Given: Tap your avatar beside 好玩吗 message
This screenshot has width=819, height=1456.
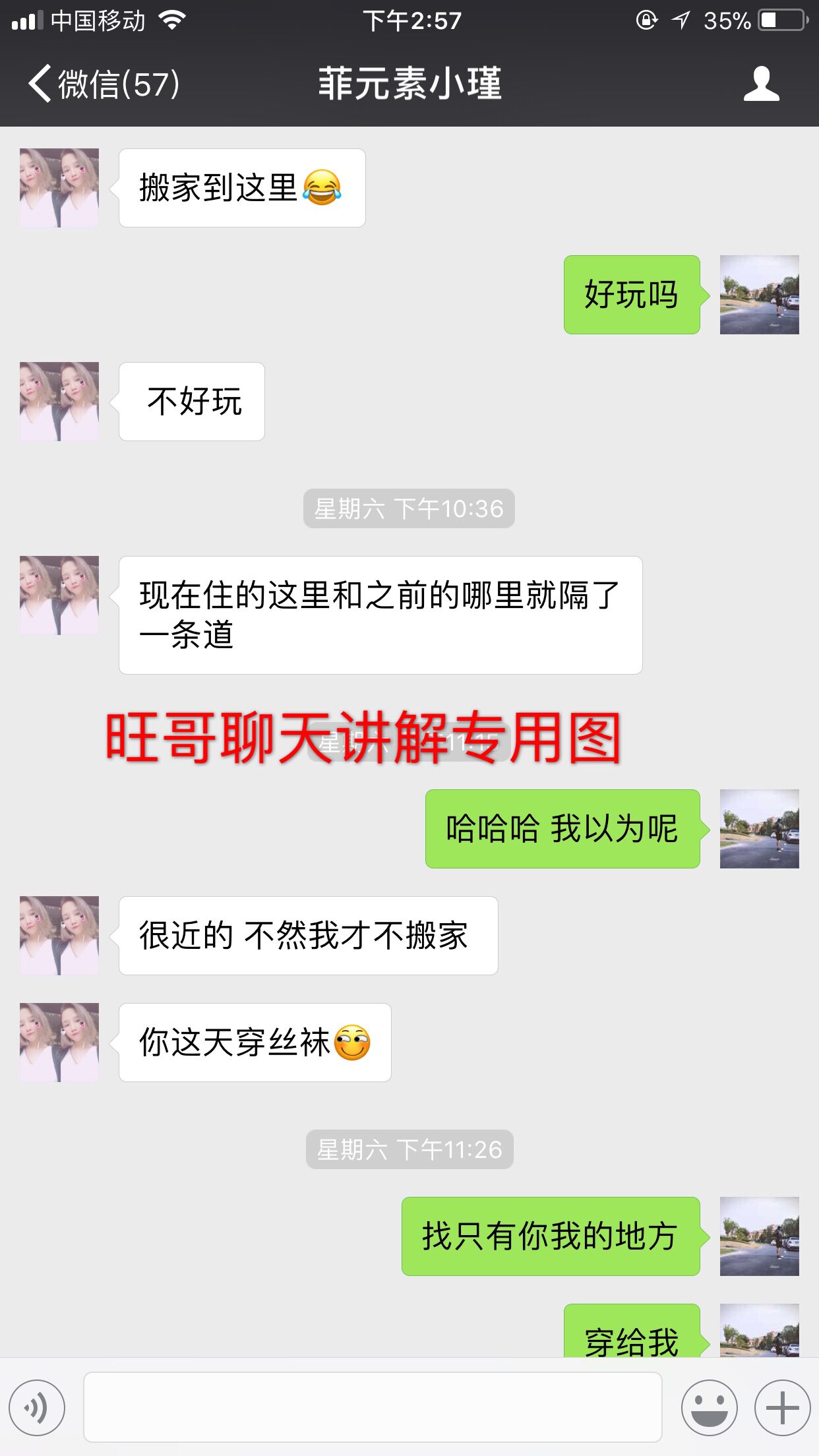Looking at the screenshot, I should pyautogui.click(x=760, y=295).
